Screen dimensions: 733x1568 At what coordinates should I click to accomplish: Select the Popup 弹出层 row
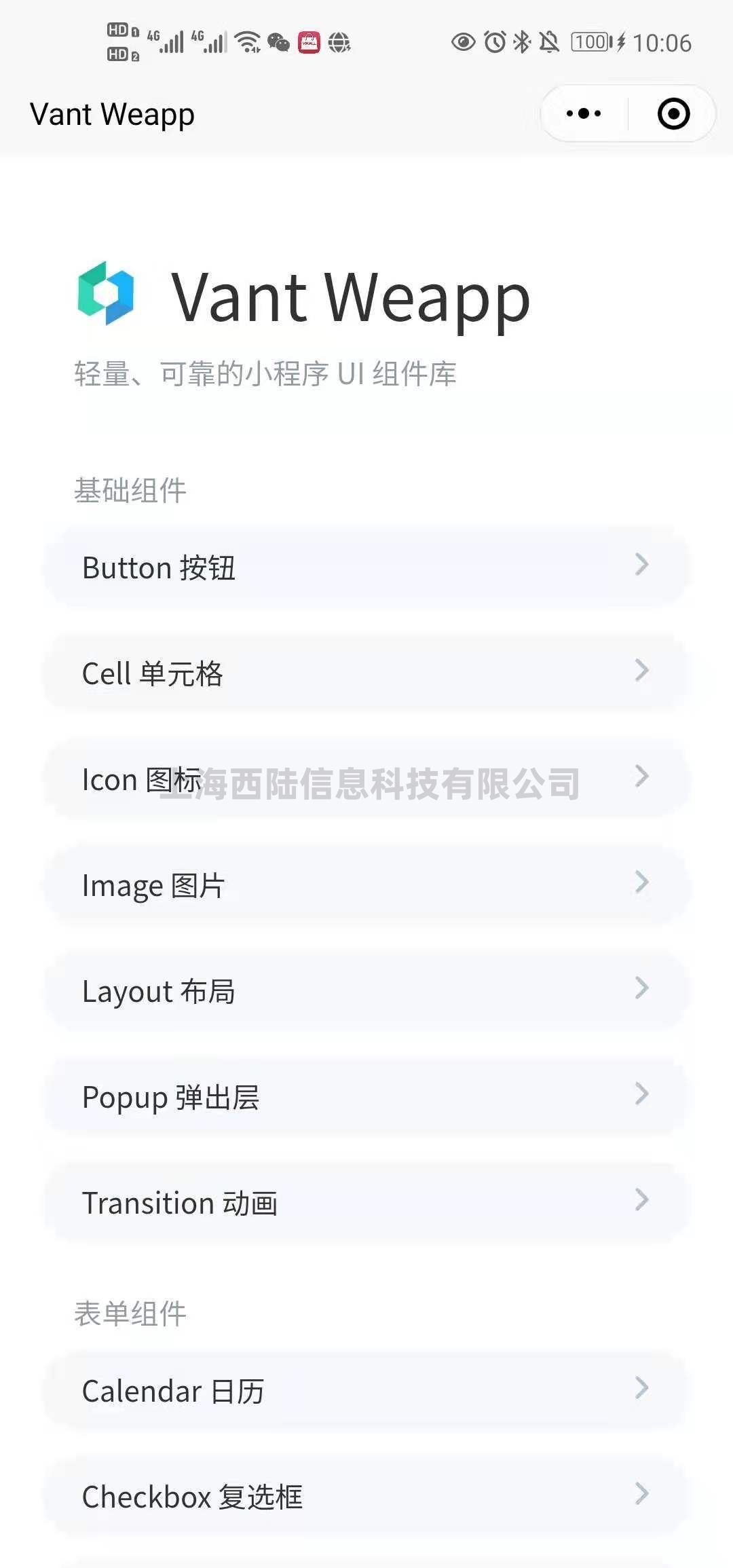366,1097
